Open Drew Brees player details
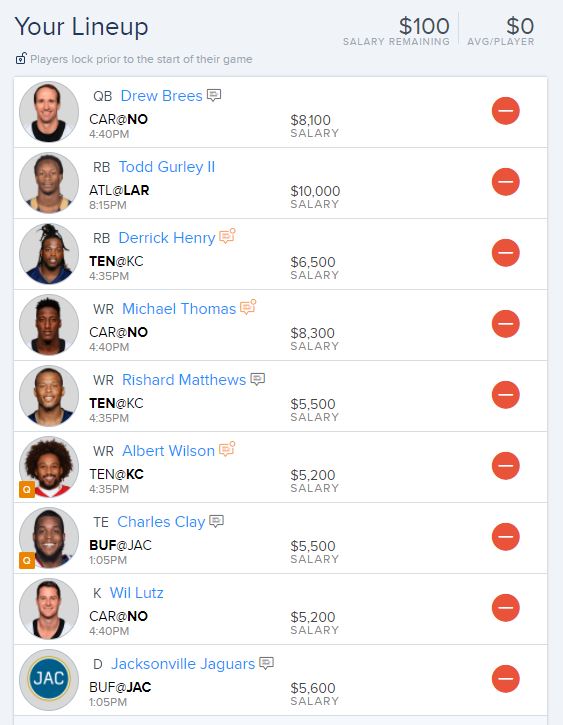 click(161, 96)
